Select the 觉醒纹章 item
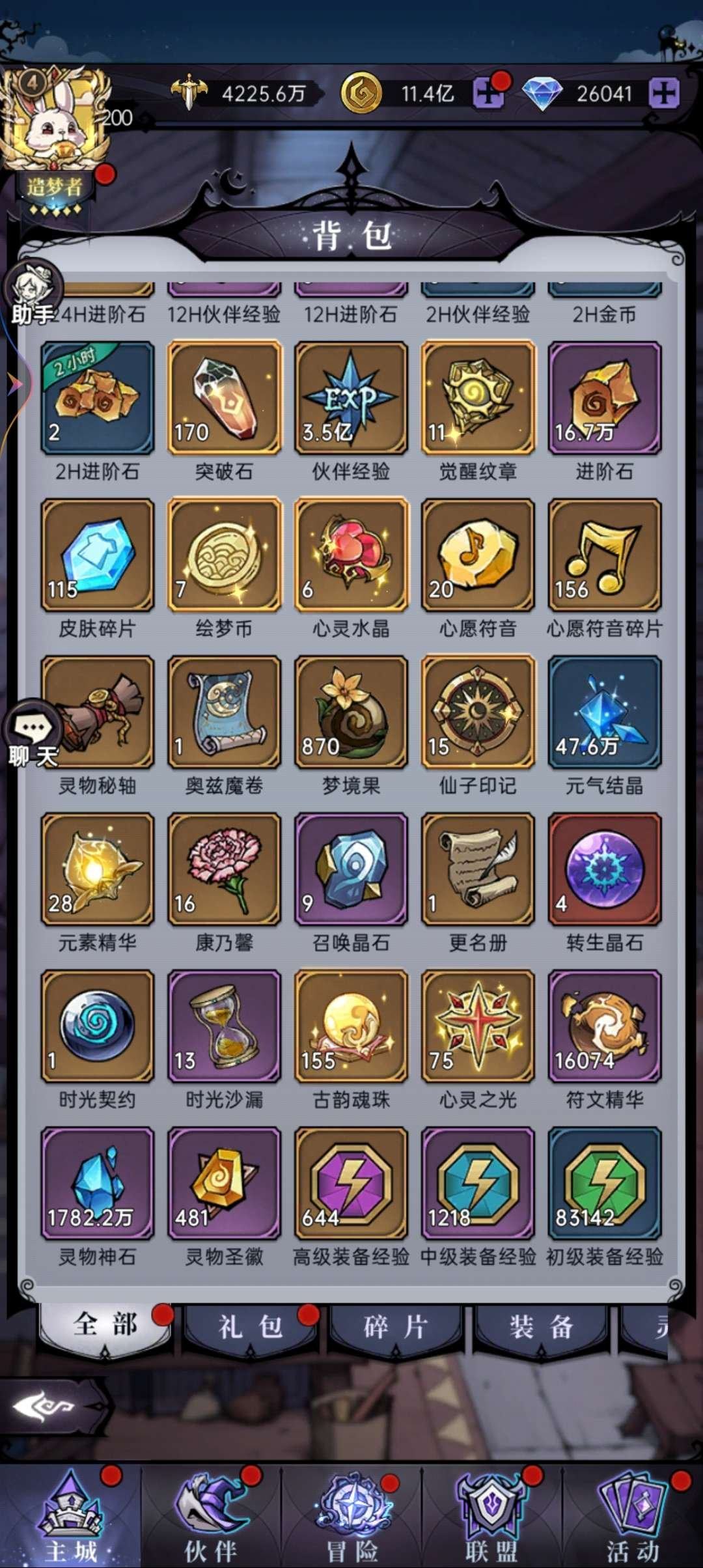This screenshot has height=1568, width=703. [x=478, y=399]
